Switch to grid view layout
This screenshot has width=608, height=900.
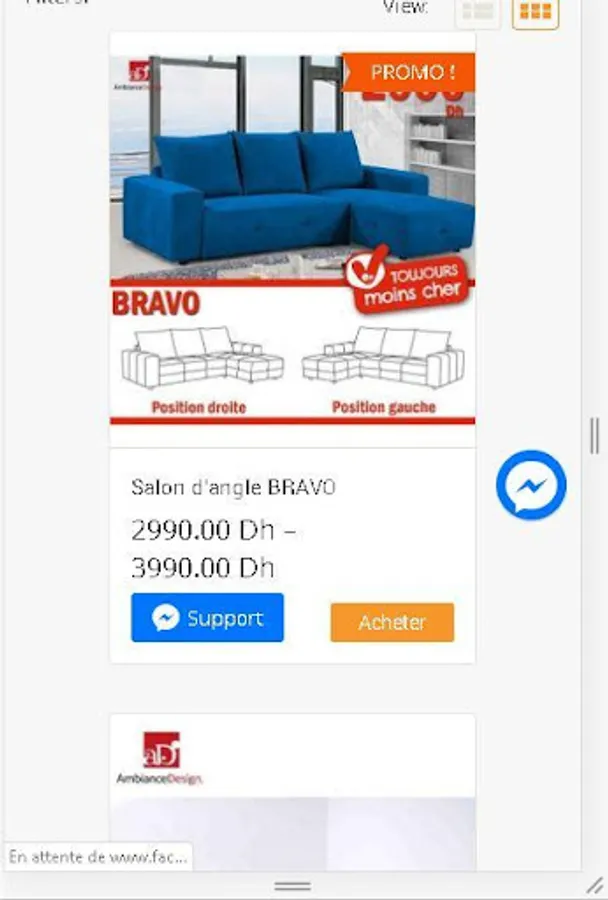pos(535,13)
